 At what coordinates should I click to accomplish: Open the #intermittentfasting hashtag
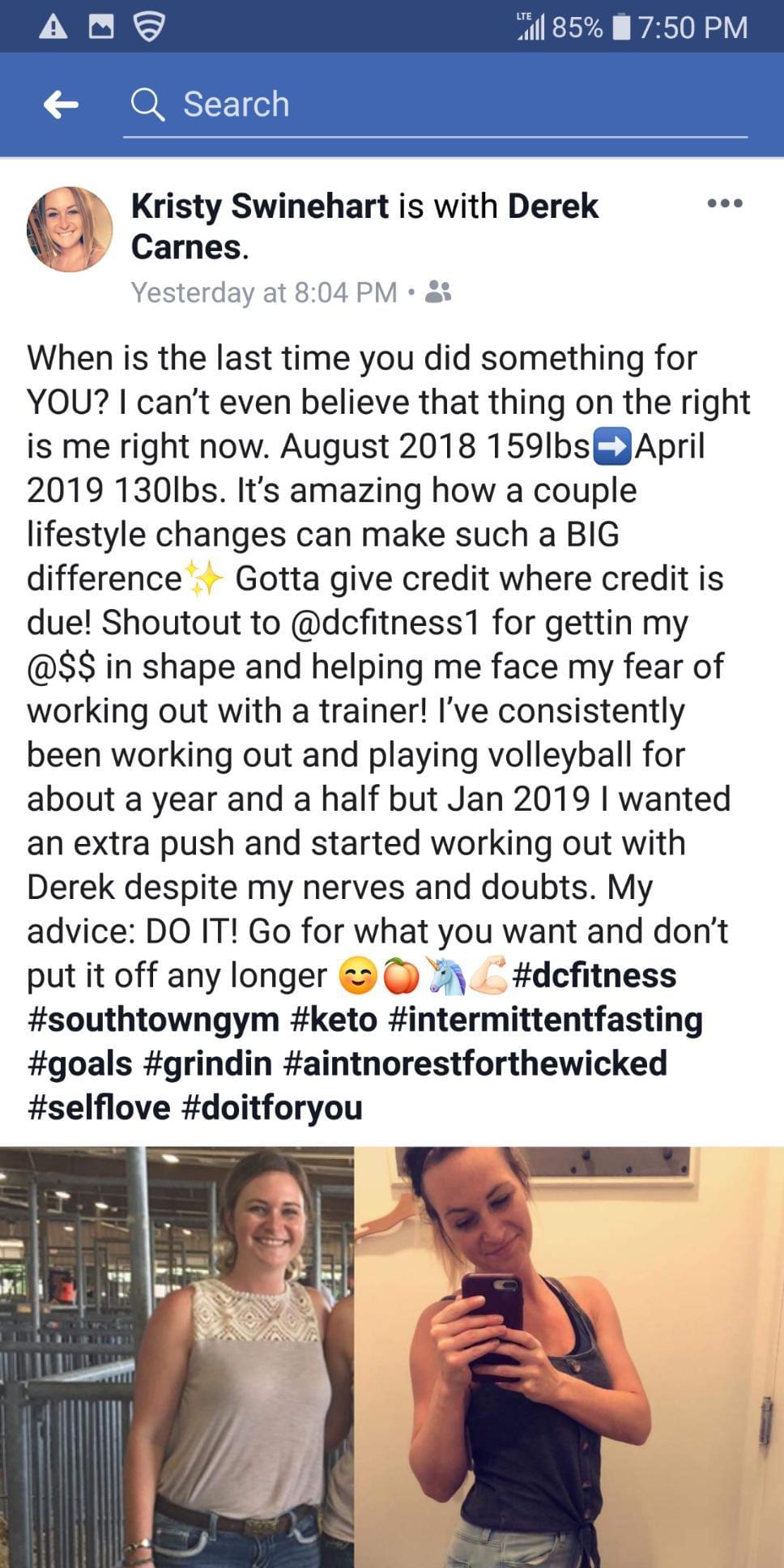click(545, 1019)
